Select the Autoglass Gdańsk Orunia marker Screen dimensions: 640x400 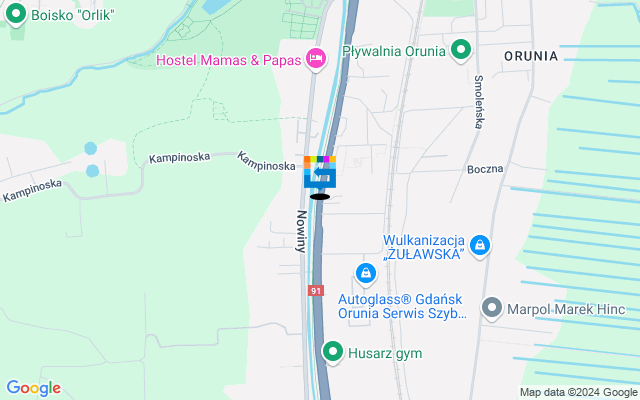point(367,272)
